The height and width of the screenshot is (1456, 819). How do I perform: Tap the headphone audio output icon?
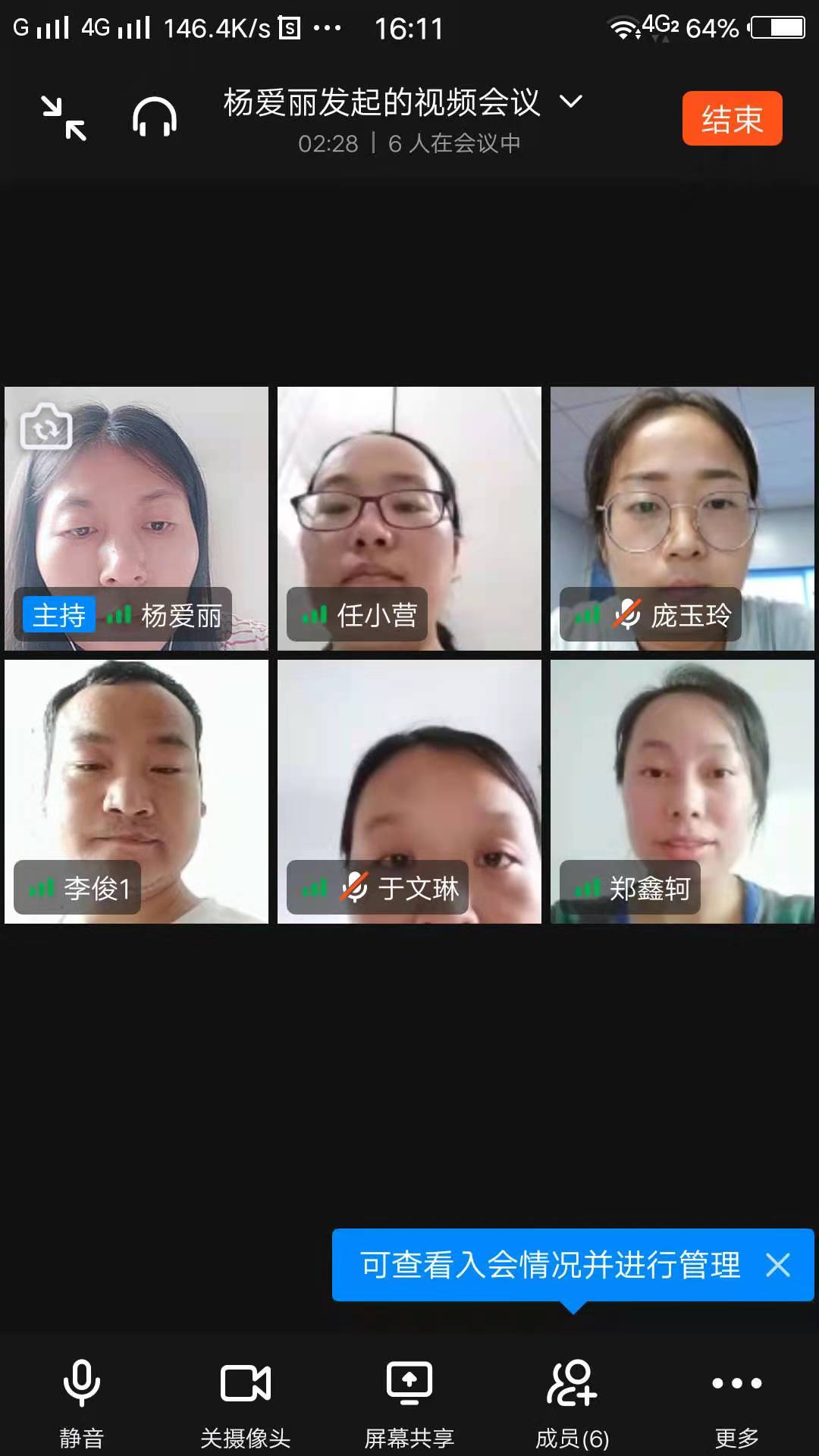155,118
